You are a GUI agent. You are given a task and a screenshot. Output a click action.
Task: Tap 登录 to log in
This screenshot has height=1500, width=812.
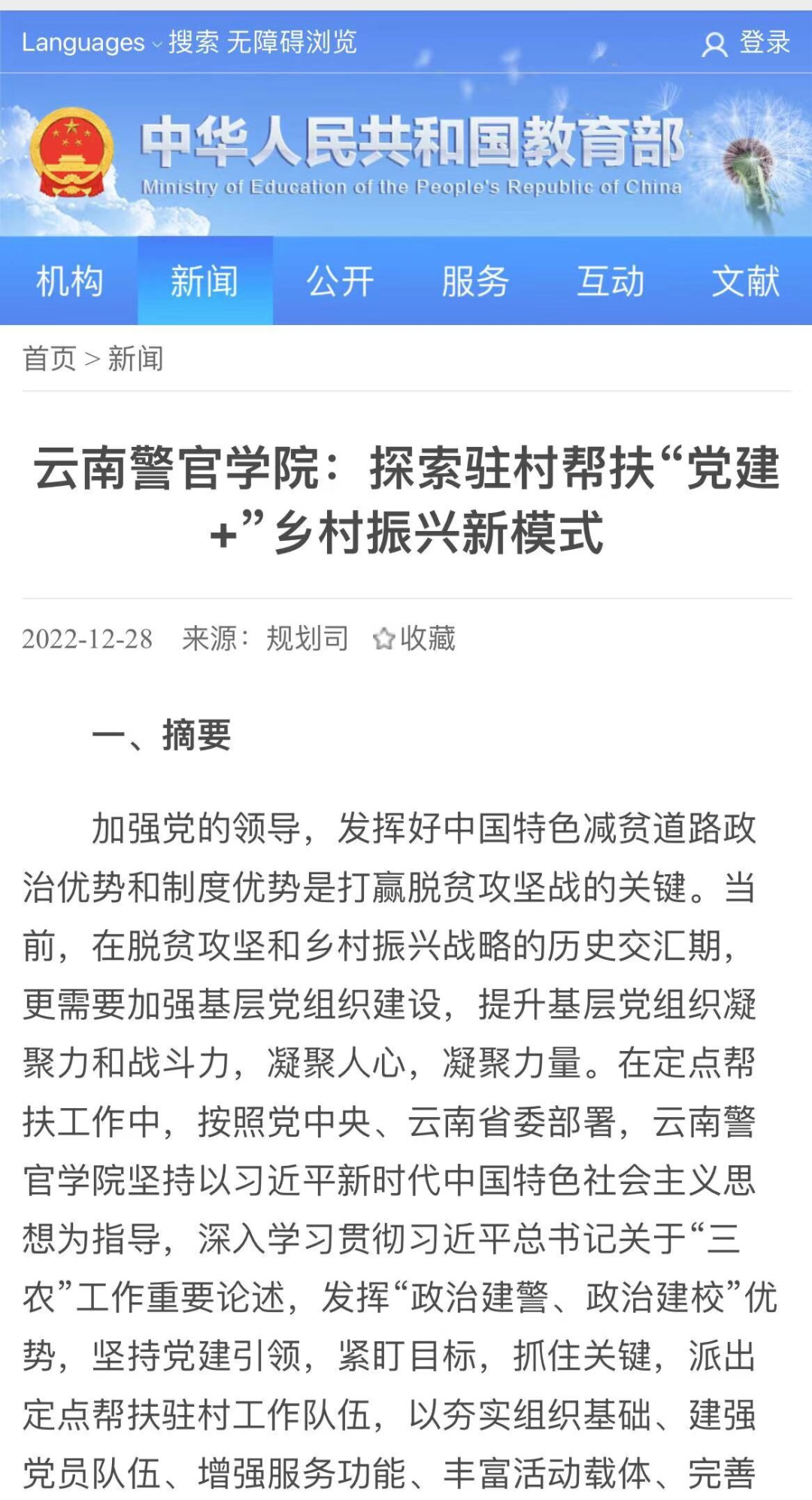point(747,43)
